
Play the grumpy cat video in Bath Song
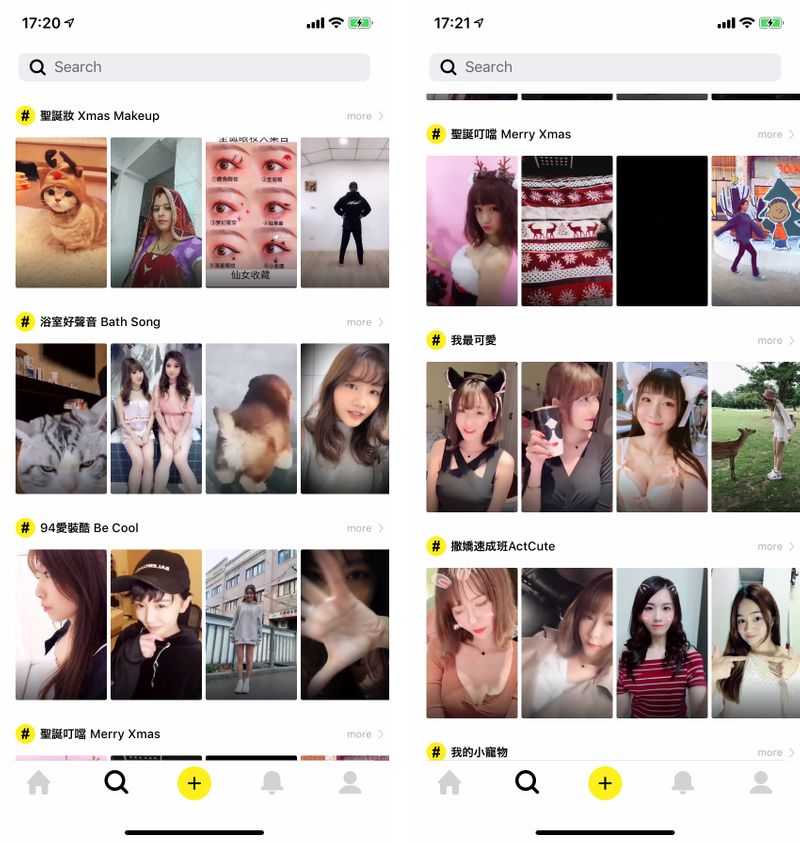61,419
